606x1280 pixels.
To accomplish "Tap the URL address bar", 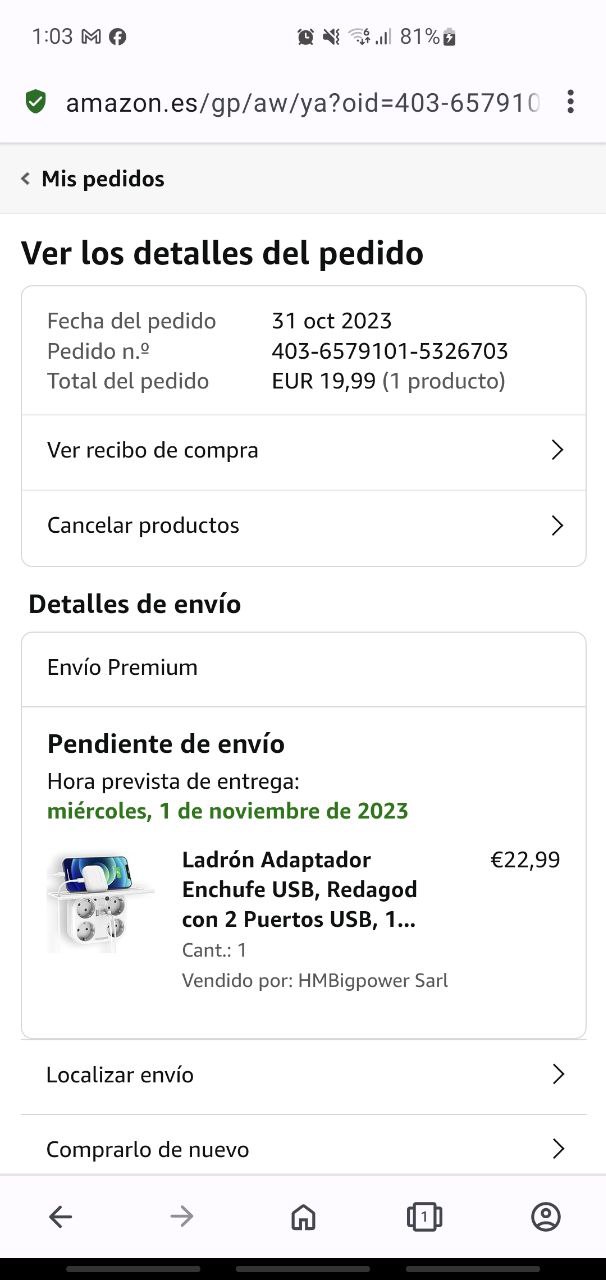I will (302, 102).
